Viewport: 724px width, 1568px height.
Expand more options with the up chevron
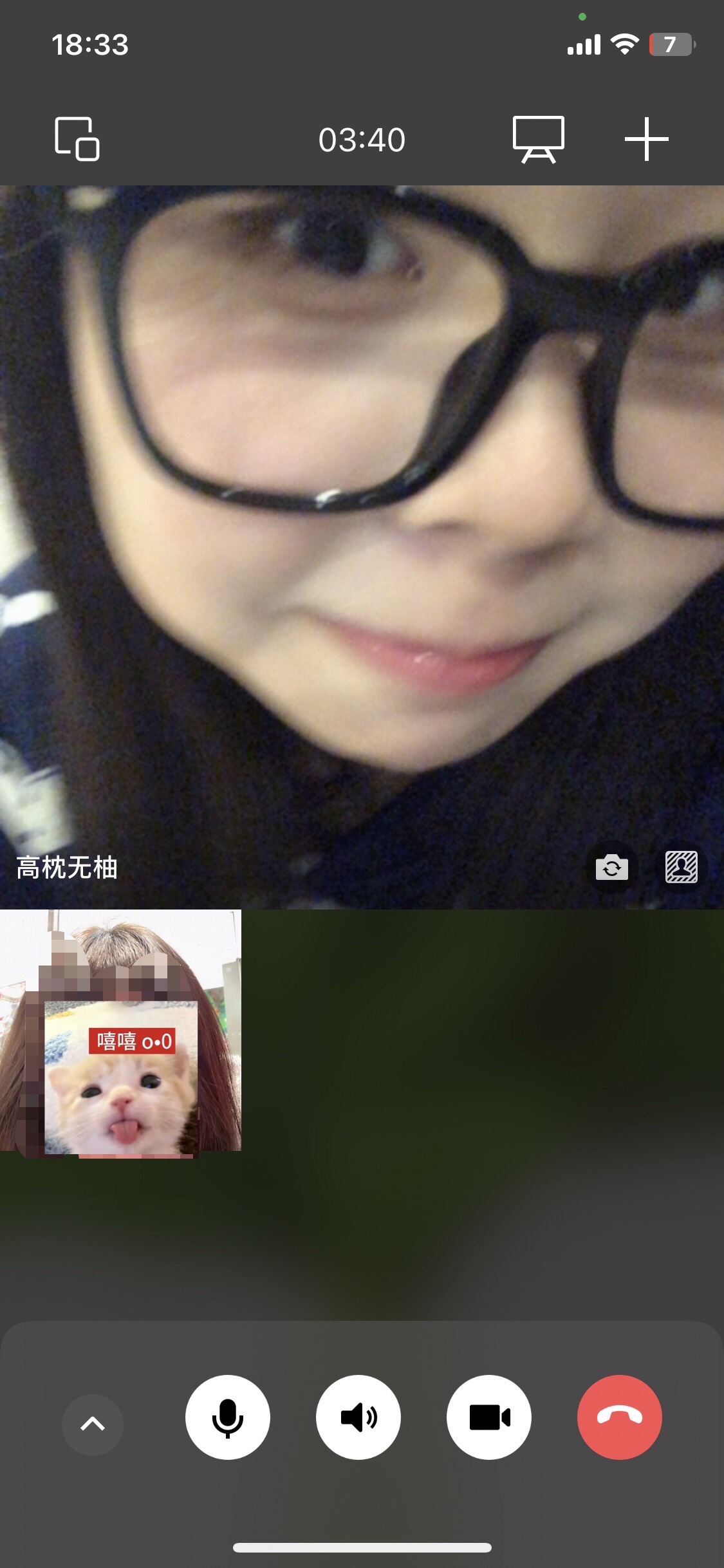(93, 1424)
